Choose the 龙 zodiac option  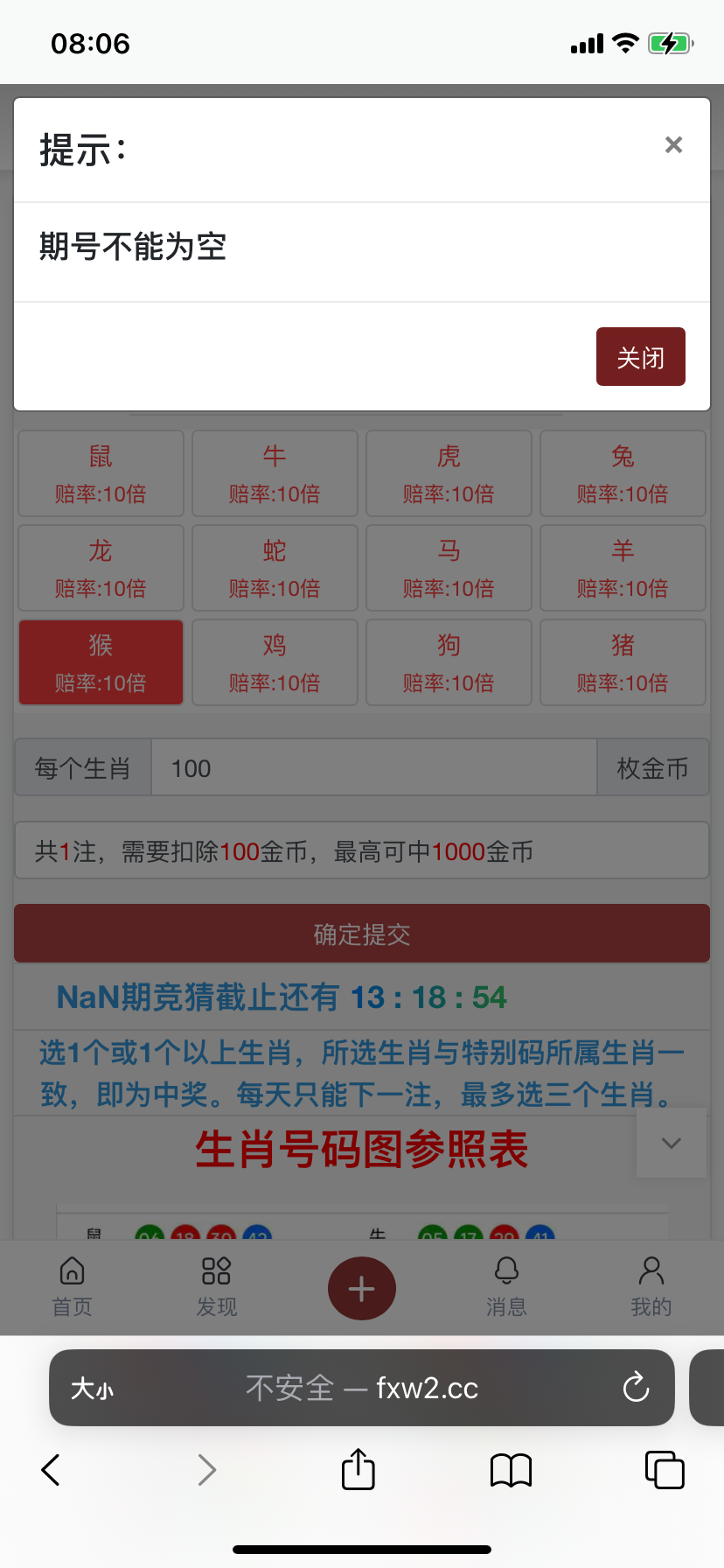pos(101,568)
